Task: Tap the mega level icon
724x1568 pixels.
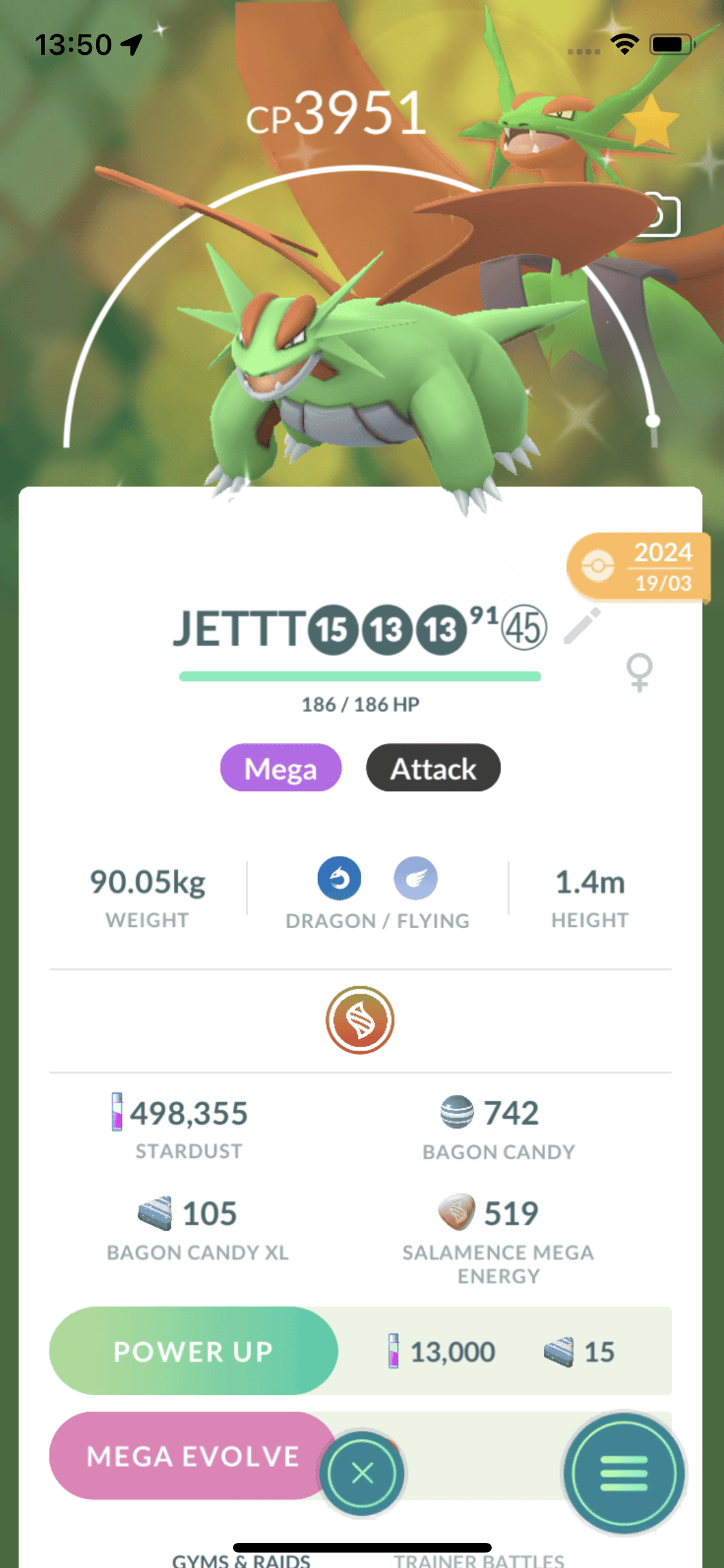Action: [x=360, y=1020]
